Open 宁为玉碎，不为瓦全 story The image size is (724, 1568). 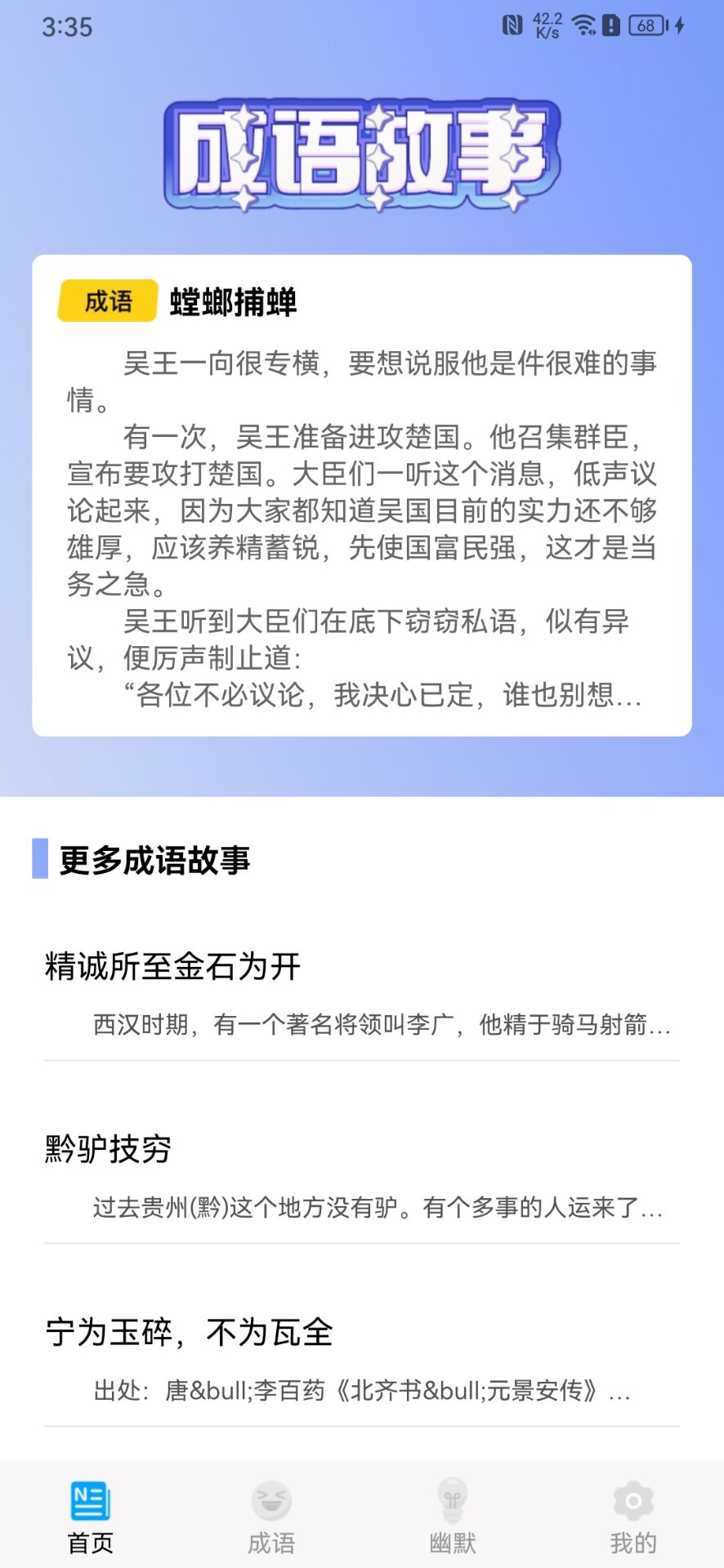pyautogui.click(x=361, y=1357)
